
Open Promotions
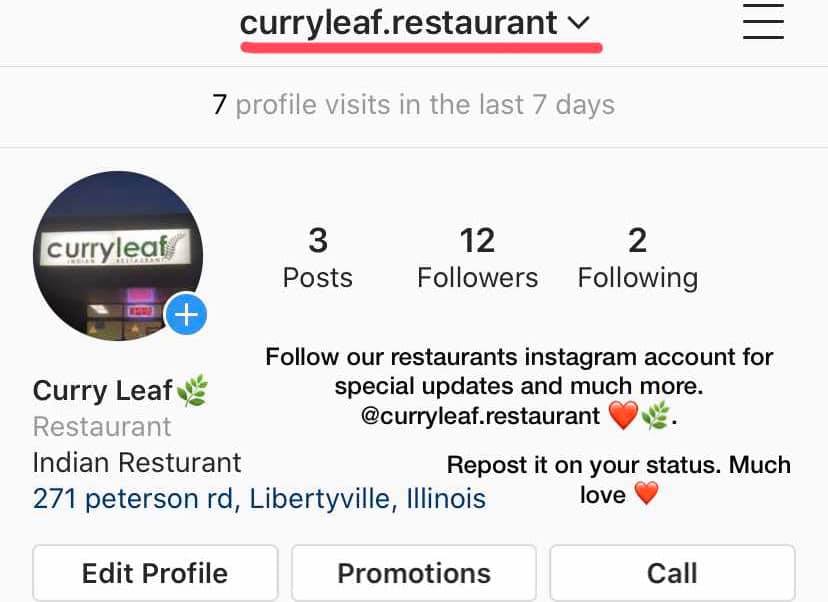414,573
